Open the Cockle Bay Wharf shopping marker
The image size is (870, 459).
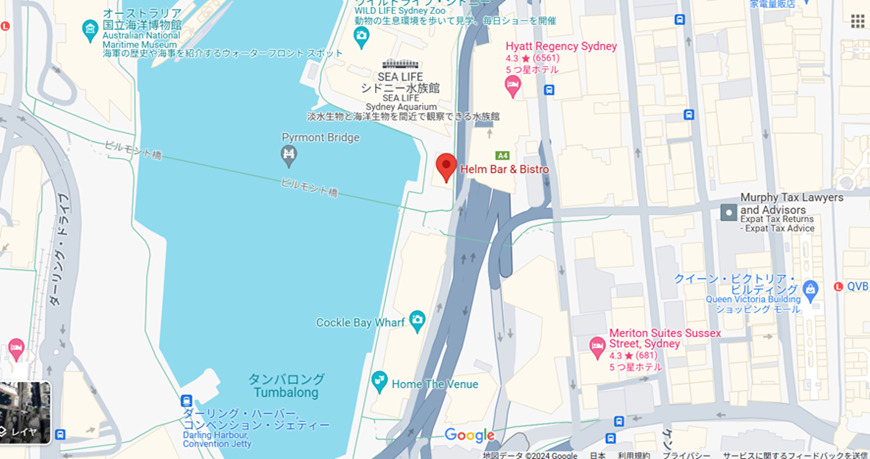click(416, 319)
